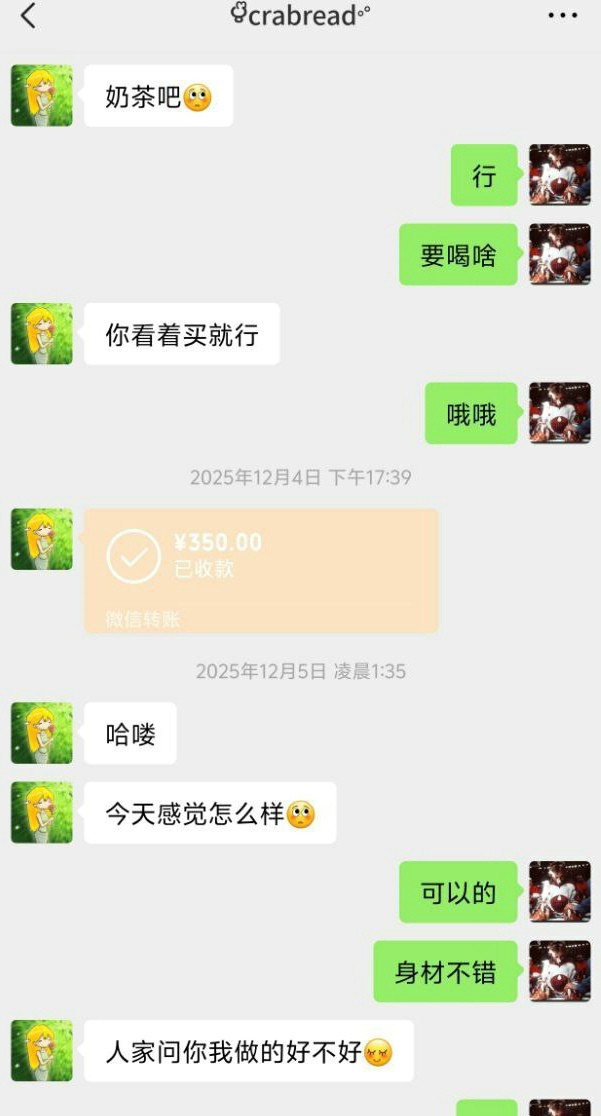This screenshot has height=1116, width=601.
Task: Open my avatar beside 要喝啥 message
Action: [x=559, y=254]
